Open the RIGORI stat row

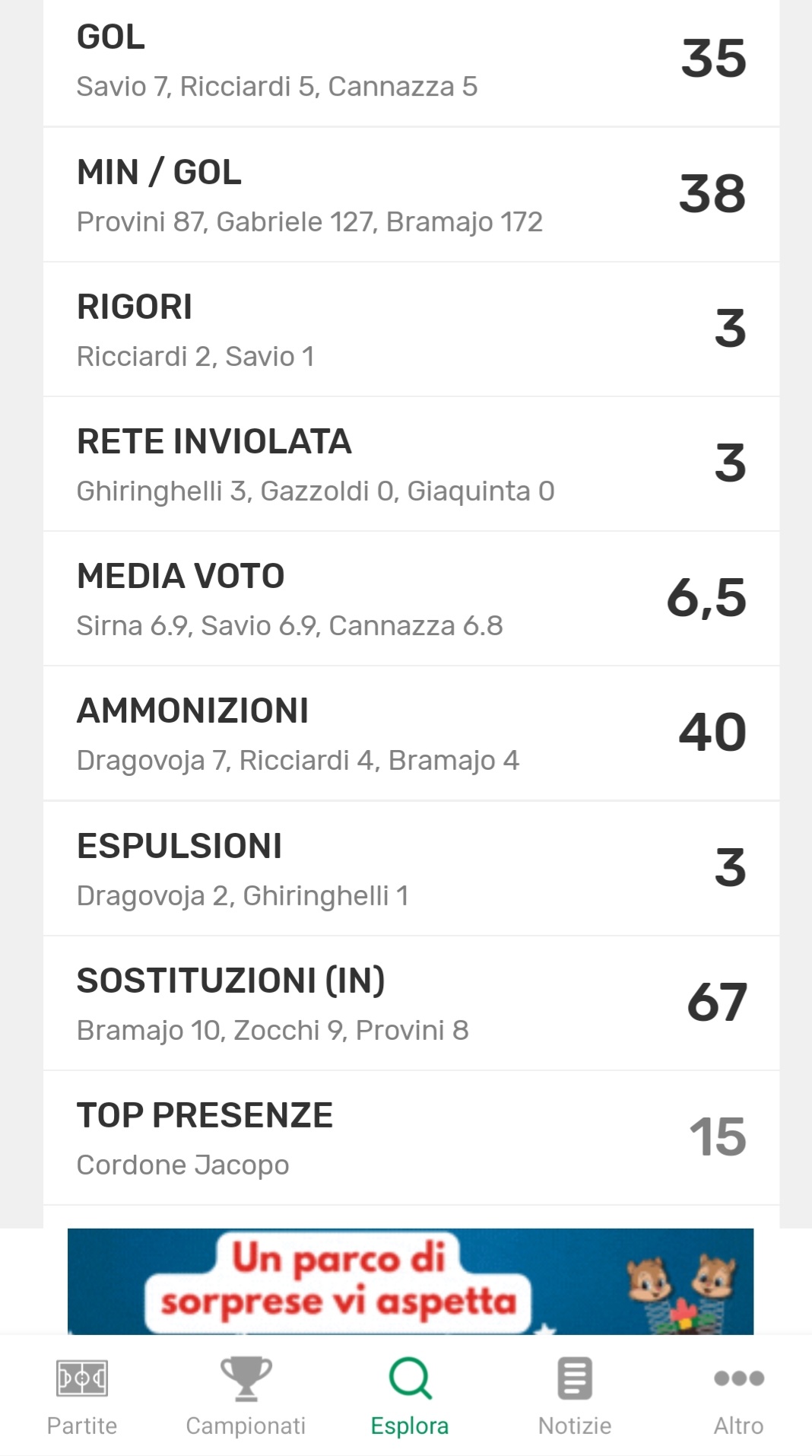(411, 329)
